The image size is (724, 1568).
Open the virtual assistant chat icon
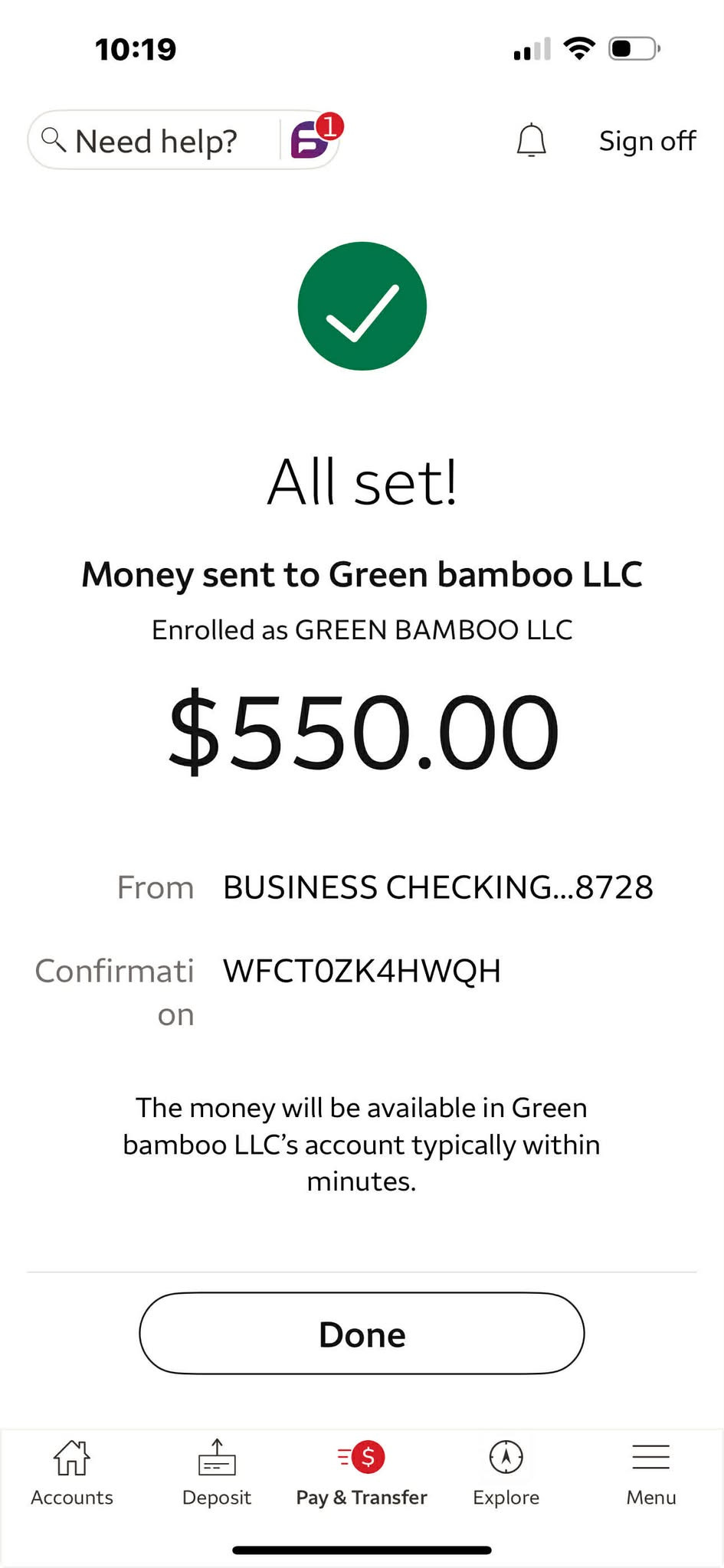point(310,139)
